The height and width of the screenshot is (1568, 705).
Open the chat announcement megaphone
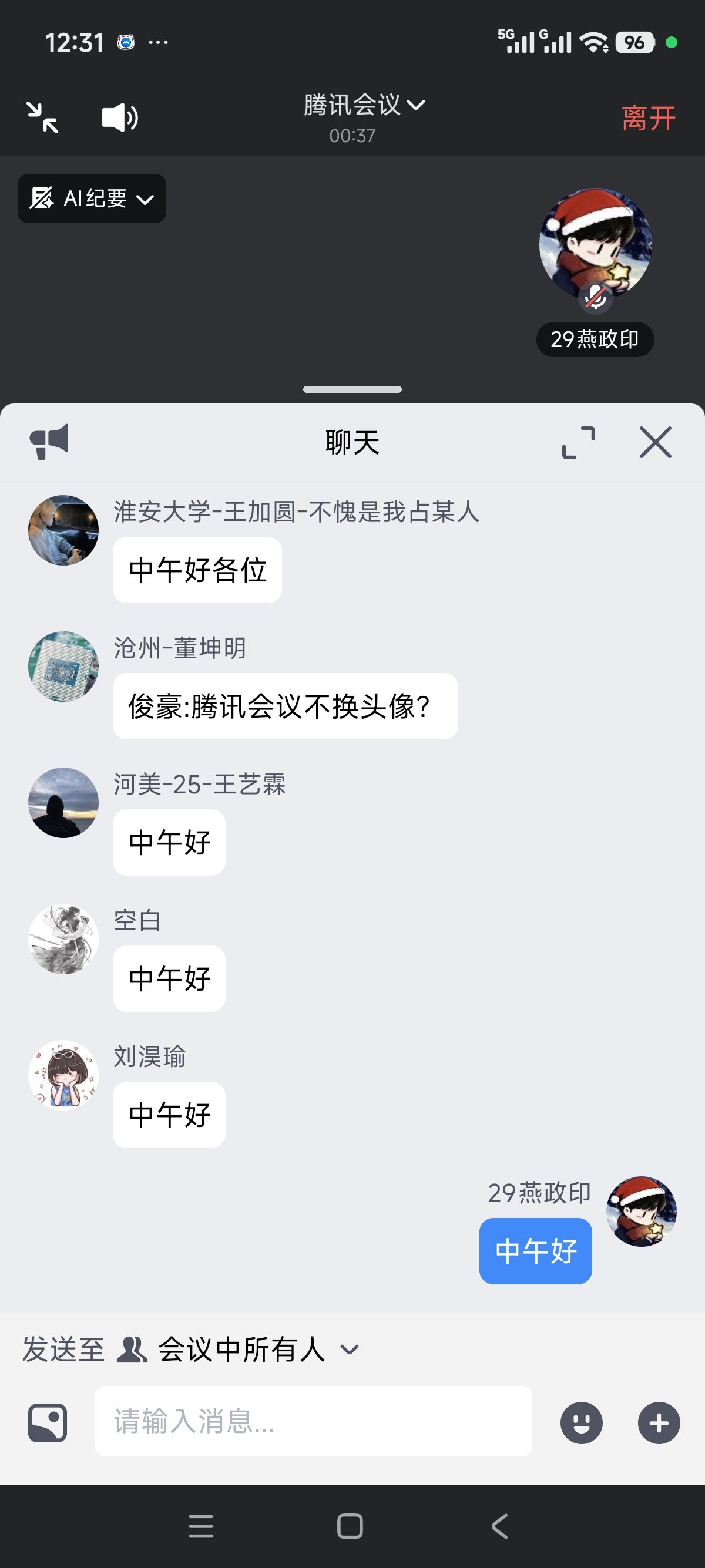(49, 441)
